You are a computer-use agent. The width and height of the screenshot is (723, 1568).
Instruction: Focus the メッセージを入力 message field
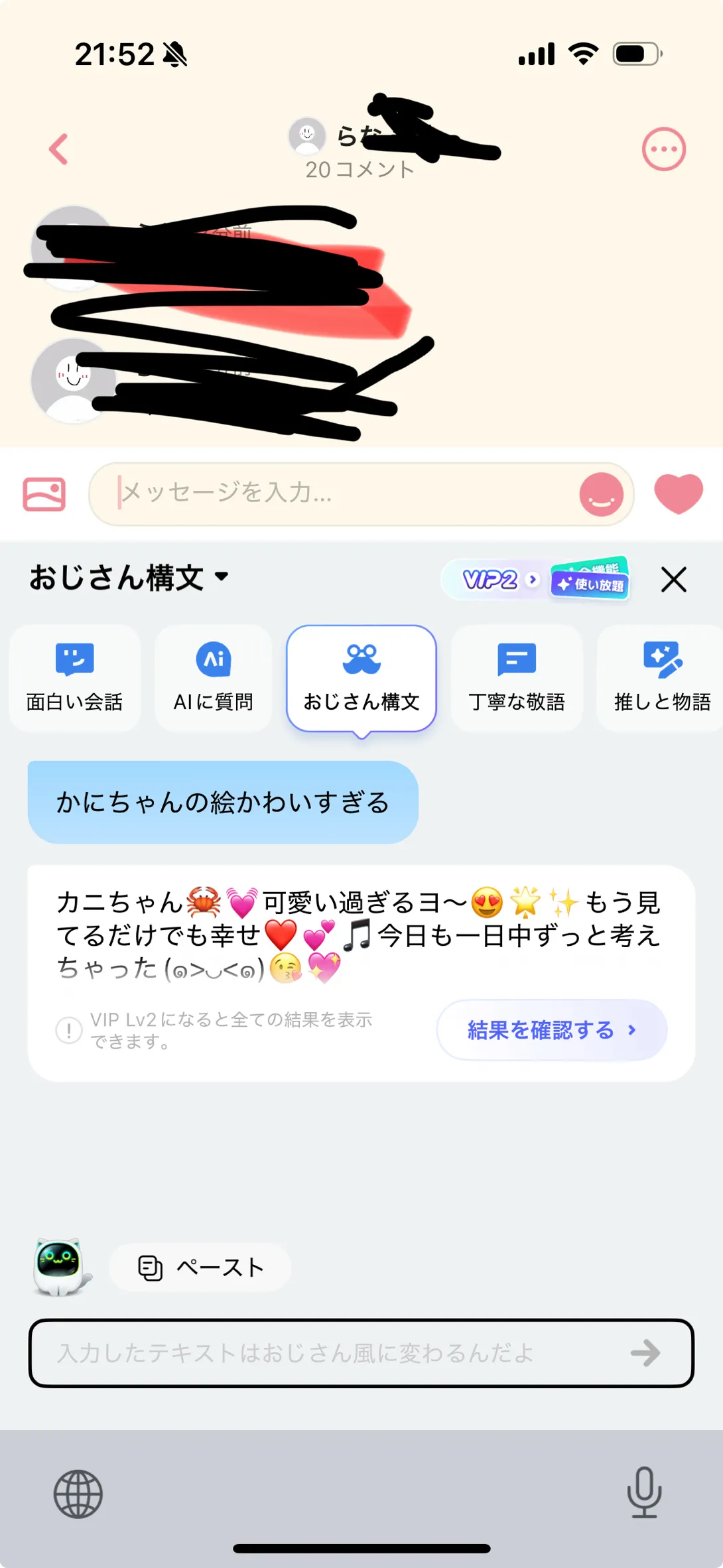345,493
